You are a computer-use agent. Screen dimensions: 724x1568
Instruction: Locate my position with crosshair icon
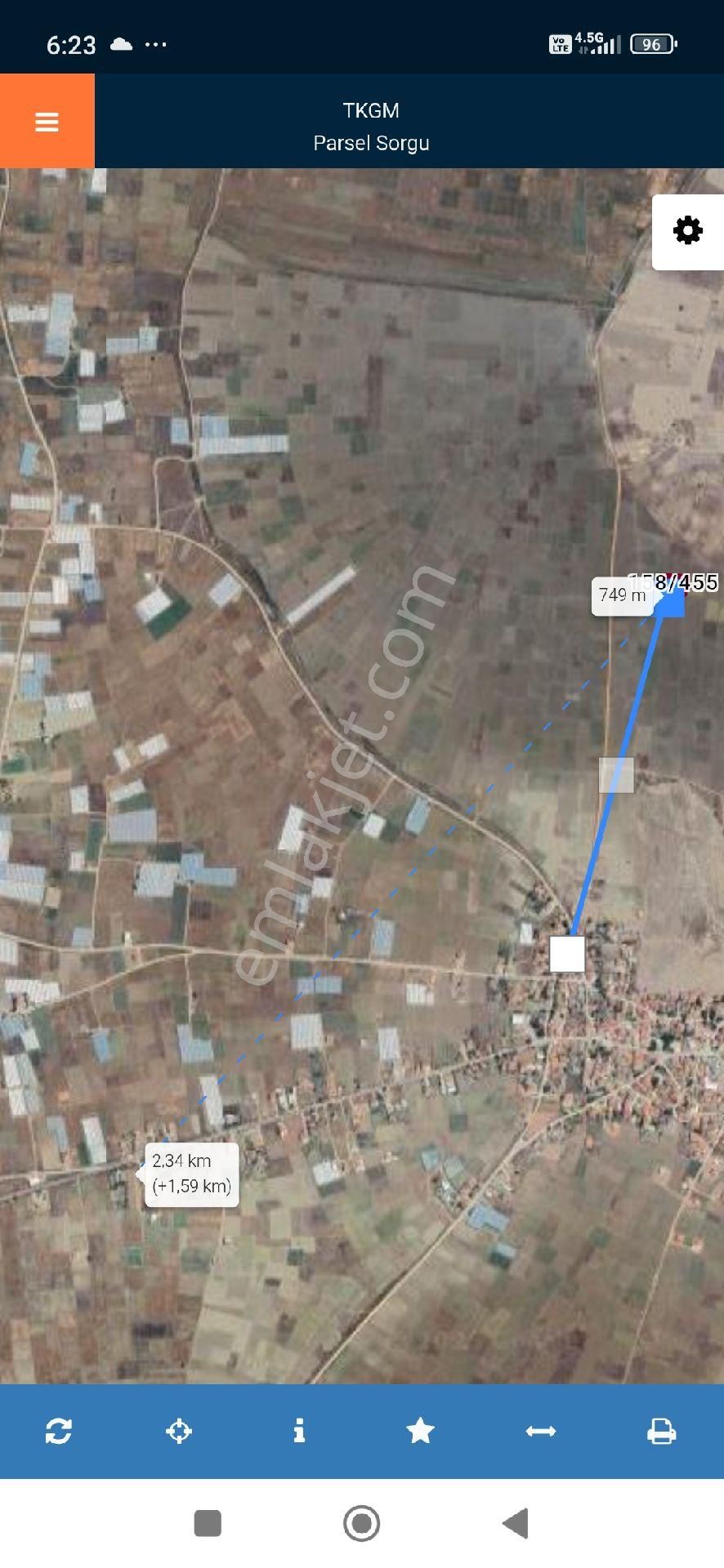coord(179,1431)
